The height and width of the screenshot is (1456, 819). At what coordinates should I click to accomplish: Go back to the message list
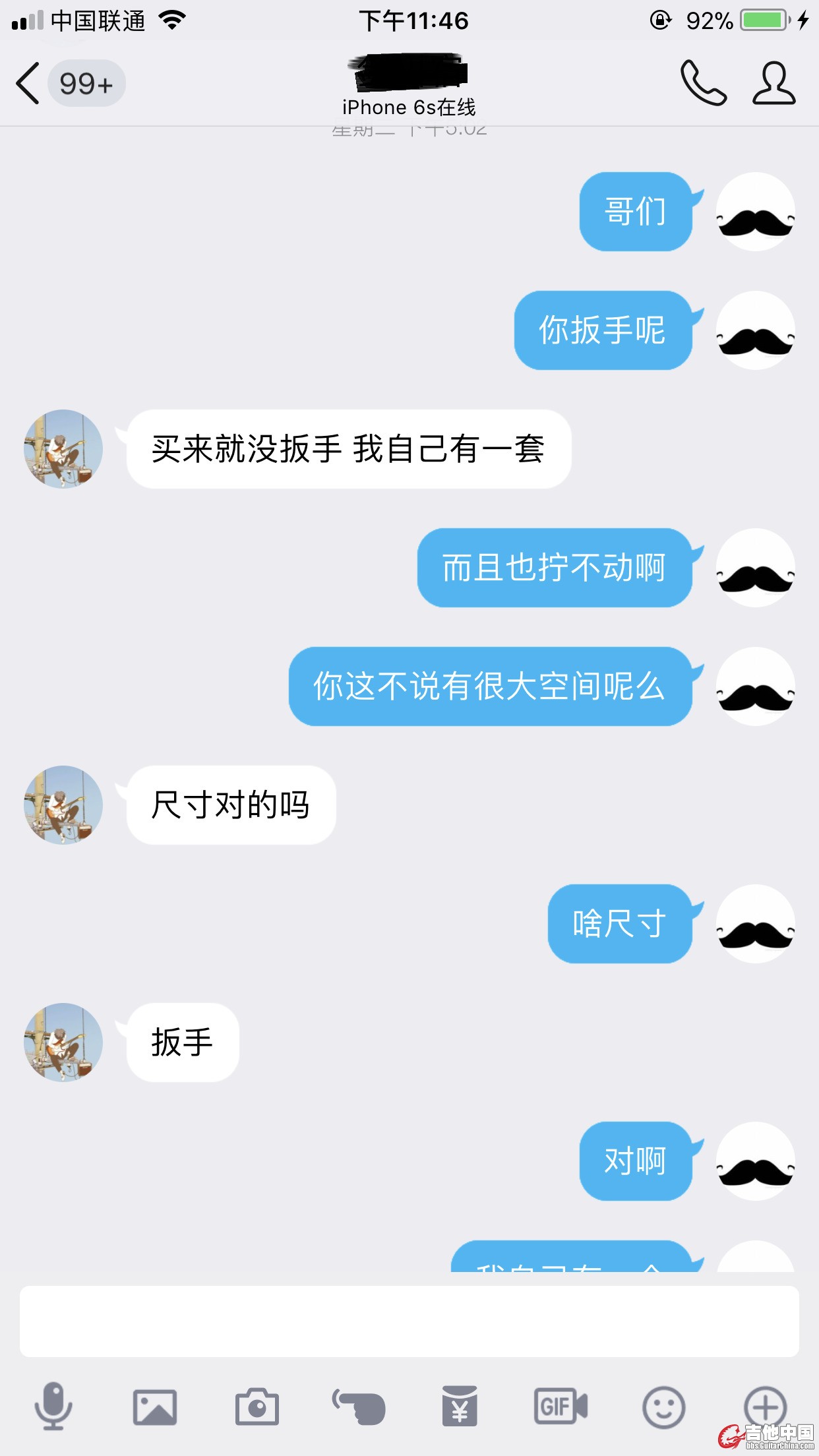pyautogui.click(x=28, y=84)
